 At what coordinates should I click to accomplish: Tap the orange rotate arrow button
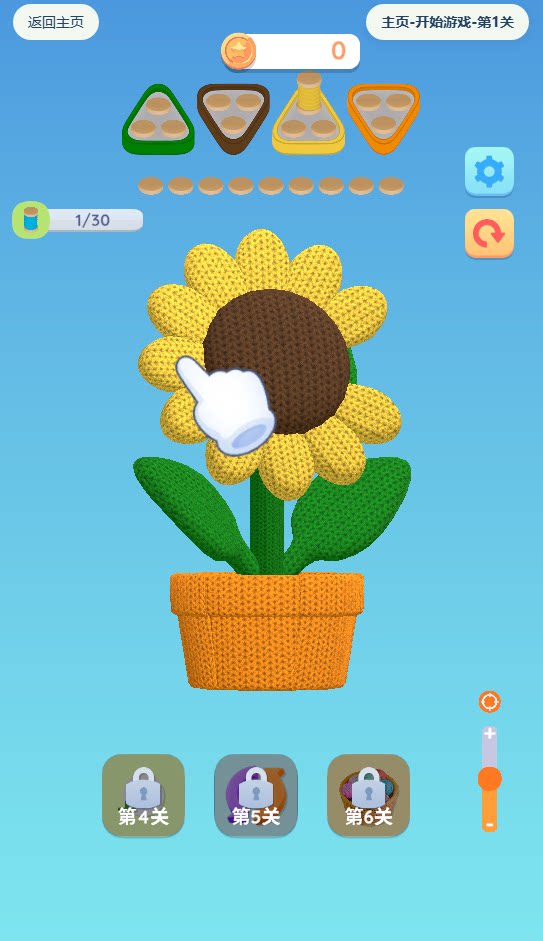click(x=489, y=233)
